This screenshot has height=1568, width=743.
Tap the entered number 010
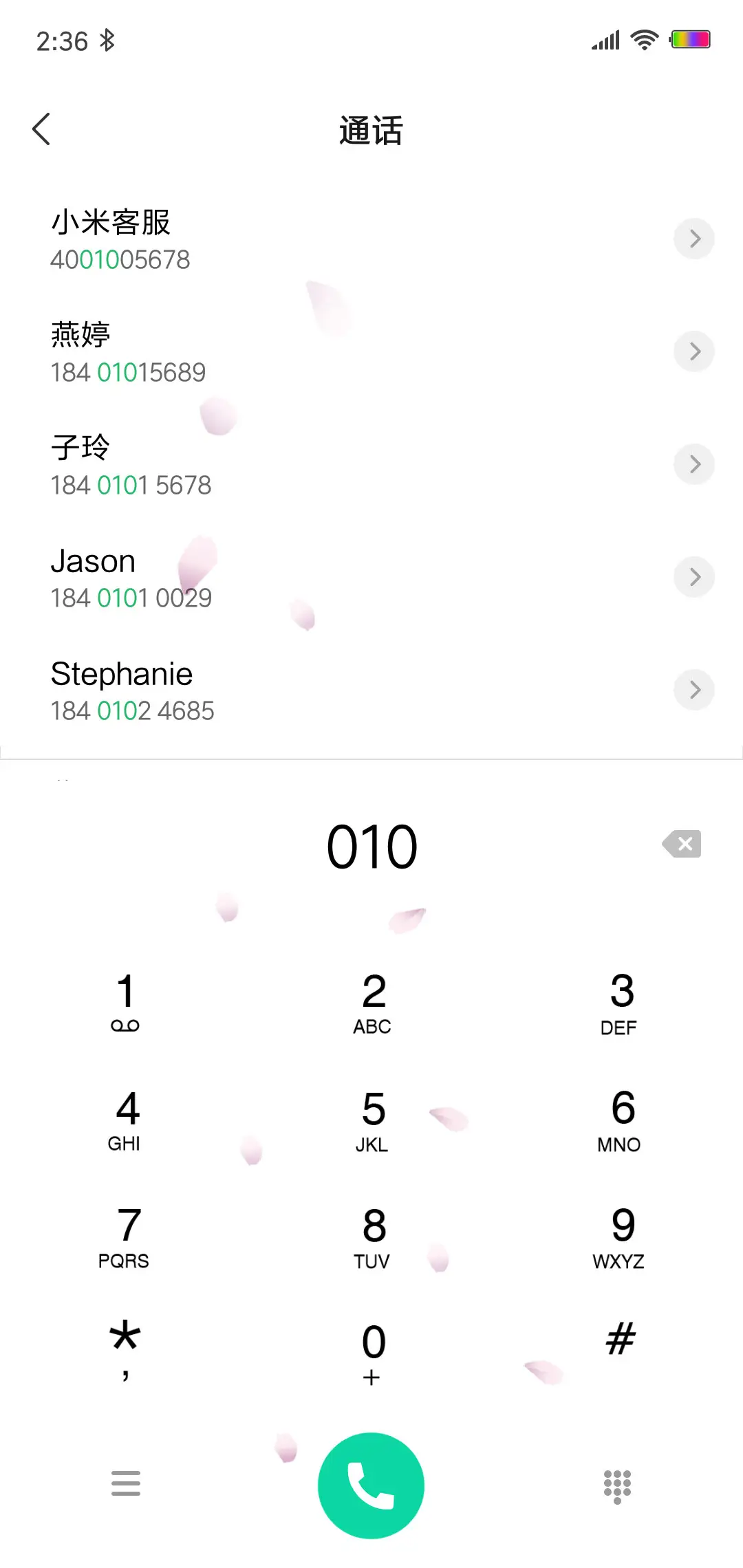(371, 846)
